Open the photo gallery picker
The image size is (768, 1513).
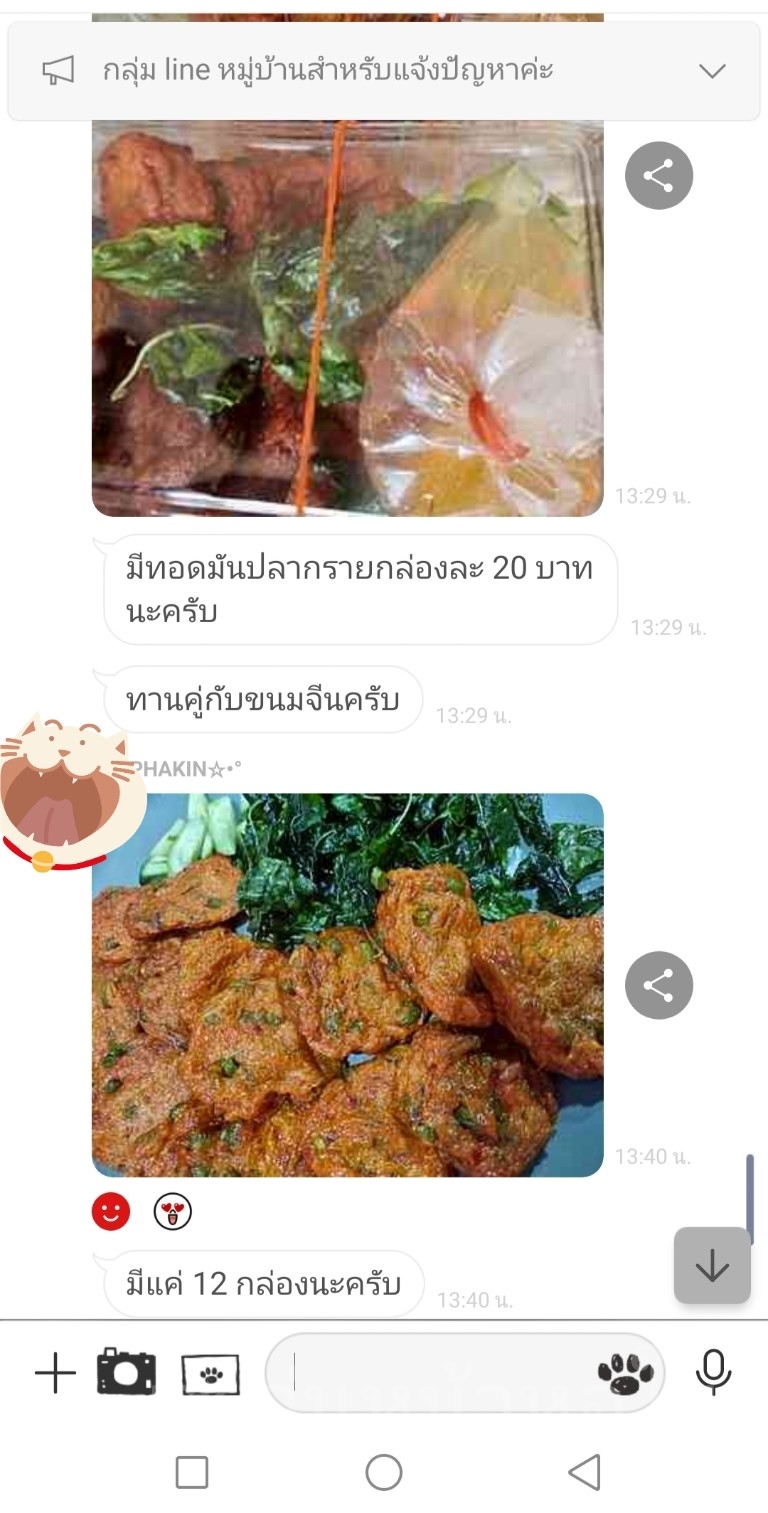click(210, 1374)
